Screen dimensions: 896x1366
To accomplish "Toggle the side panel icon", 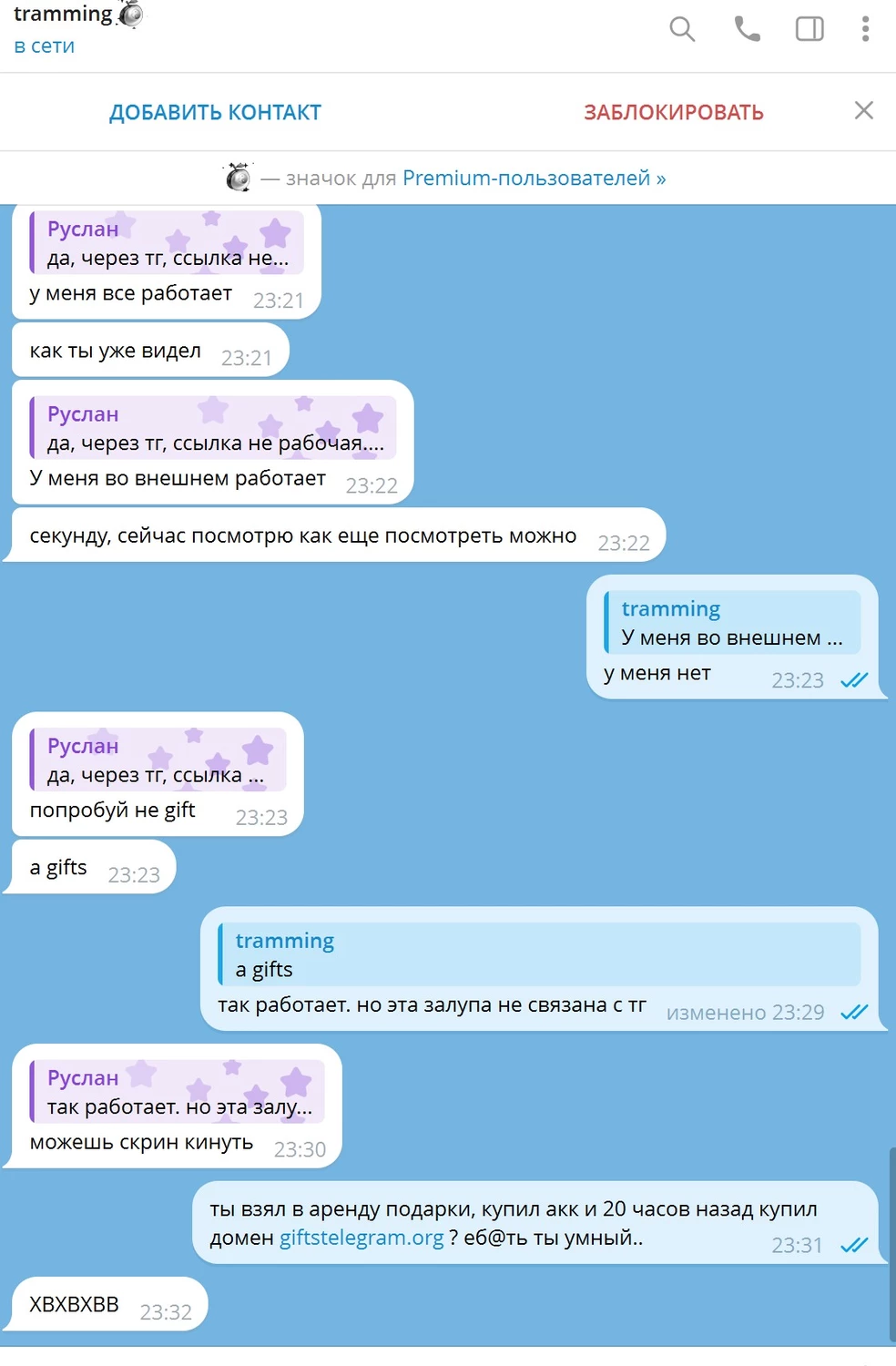I will pos(809,29).
